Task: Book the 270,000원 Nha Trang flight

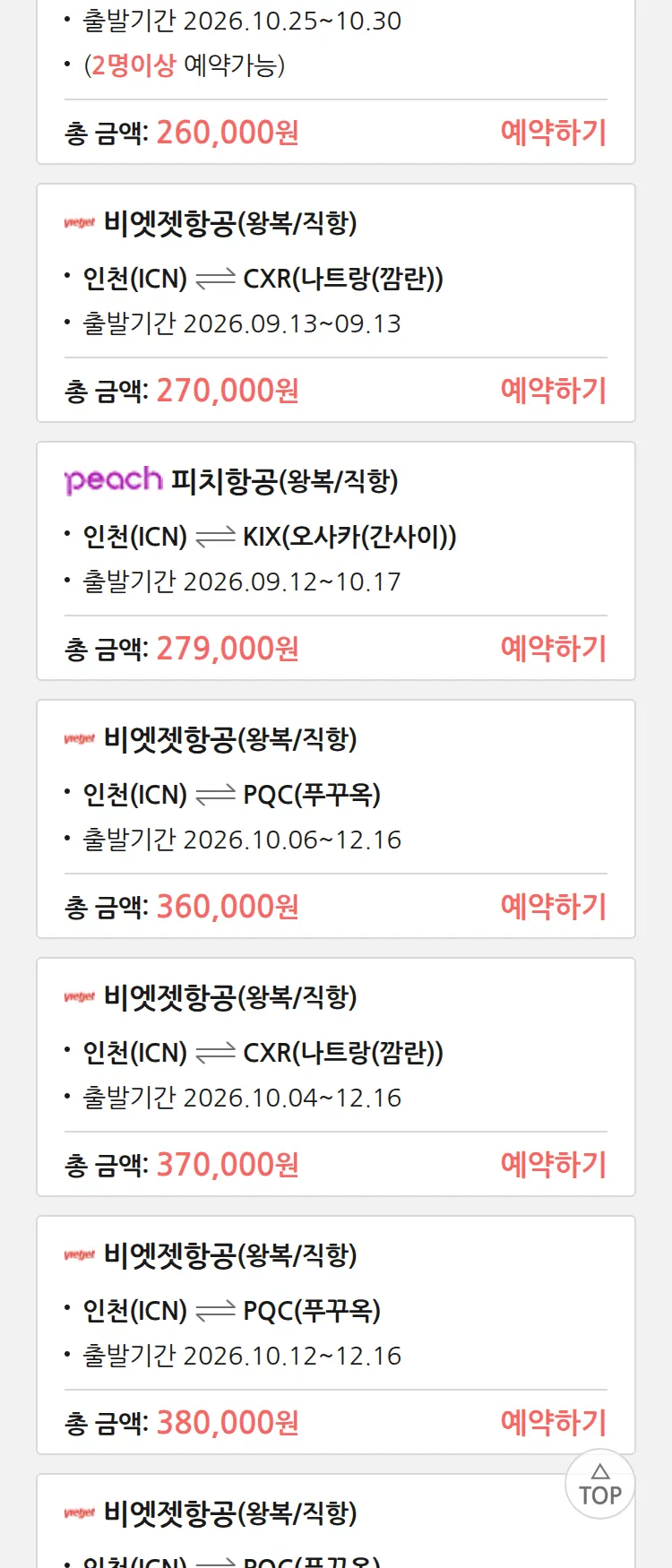Action: [x=554, y=391]
